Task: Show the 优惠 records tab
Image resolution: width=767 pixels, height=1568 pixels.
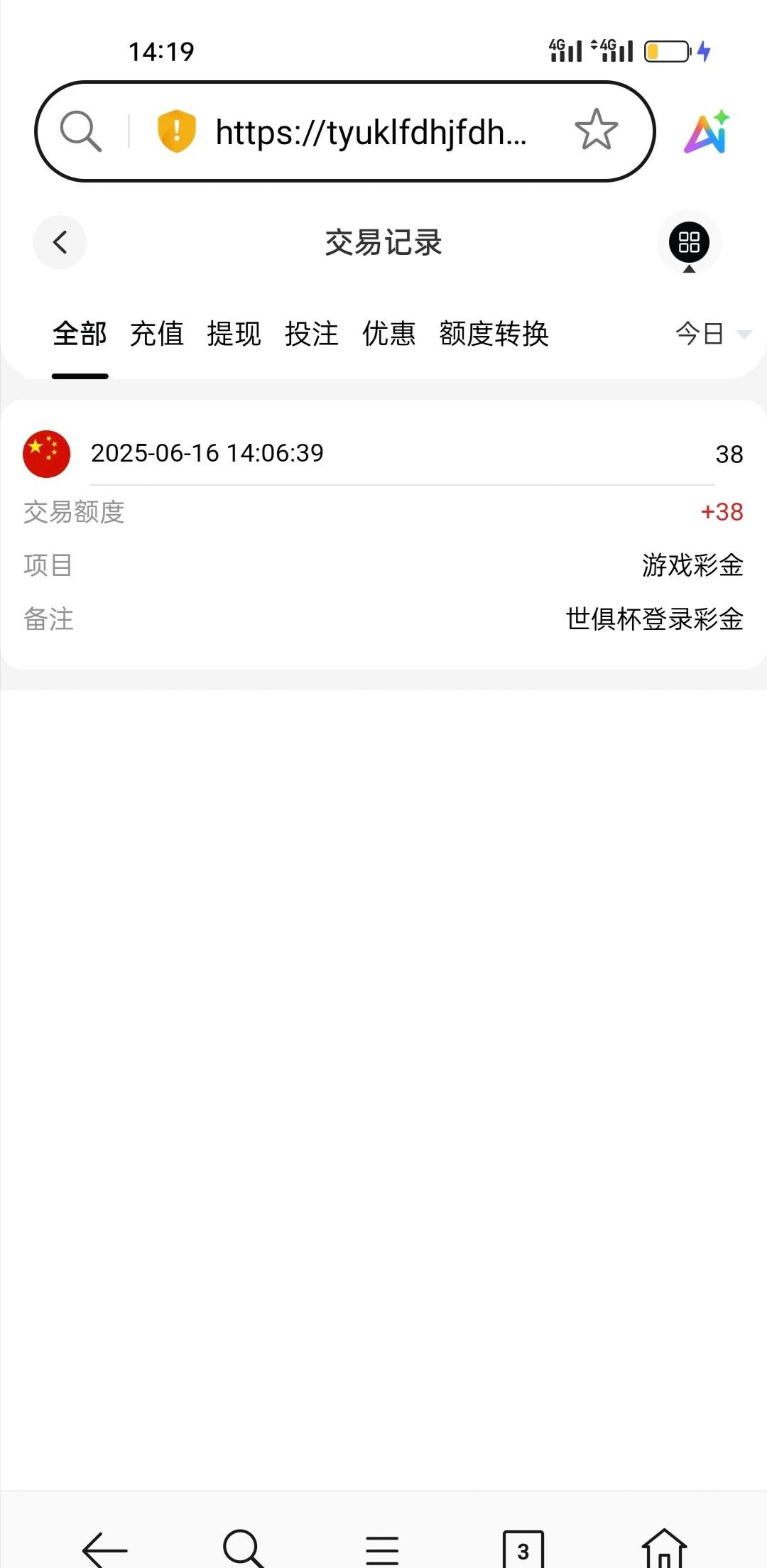Action: (x=389, y=334)
